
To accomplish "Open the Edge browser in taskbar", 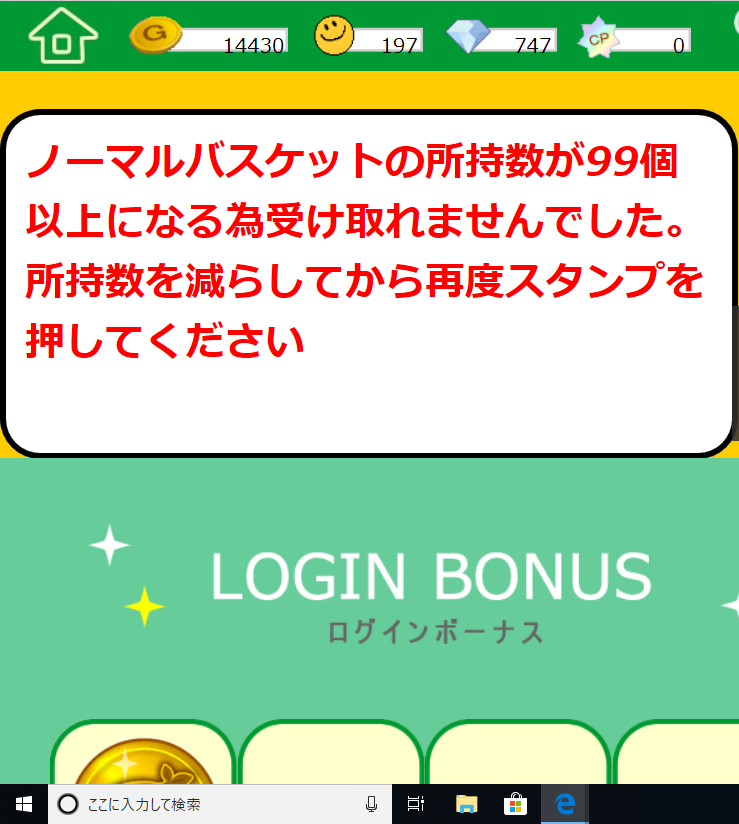I will (x=565, y=804).
